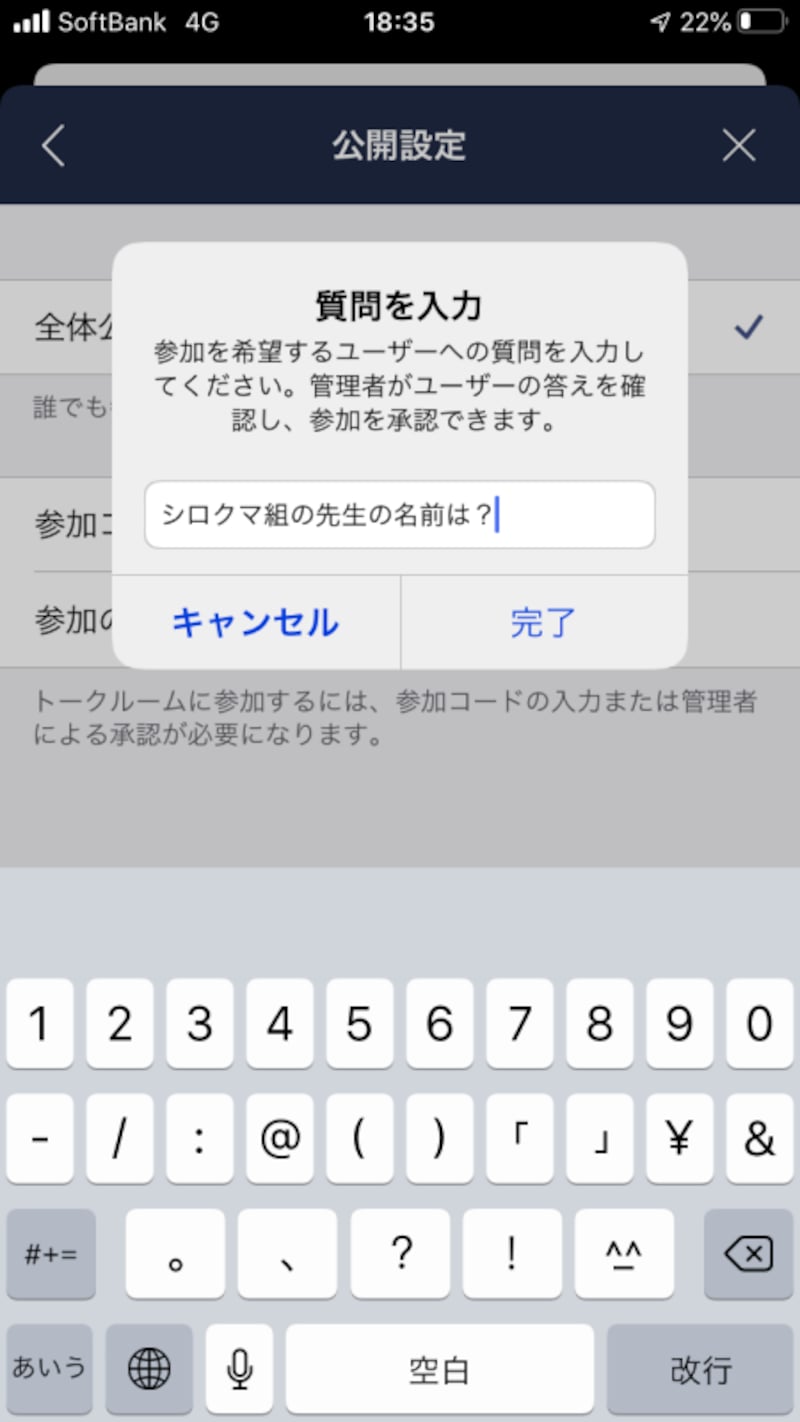Tap the question mark key

(400, 1254)
